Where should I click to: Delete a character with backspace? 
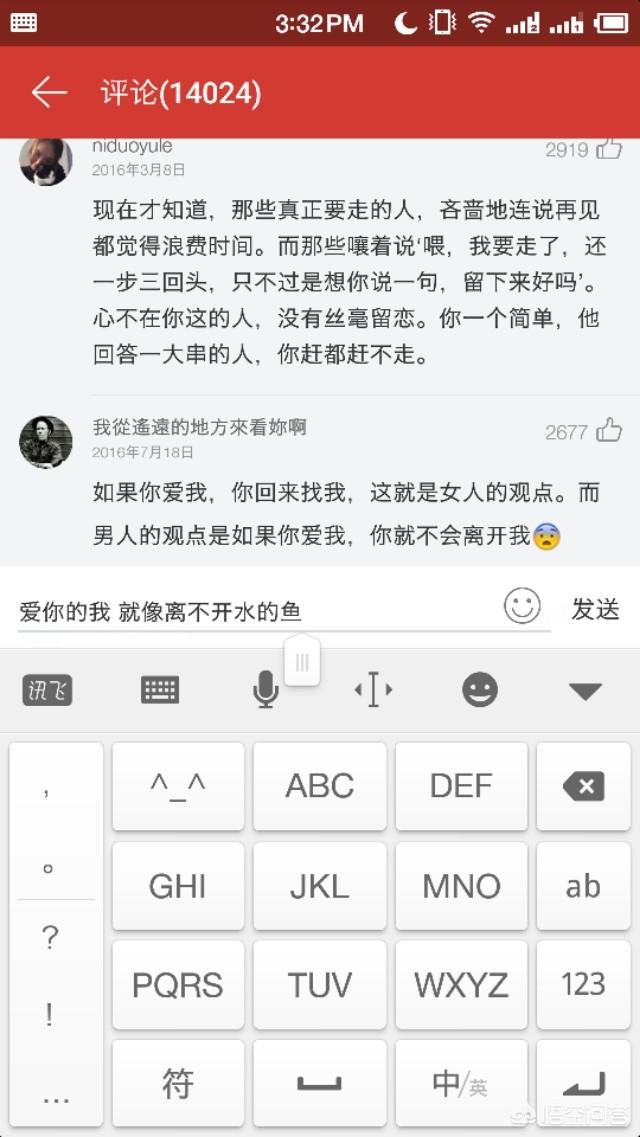click(x=583, y=787)
